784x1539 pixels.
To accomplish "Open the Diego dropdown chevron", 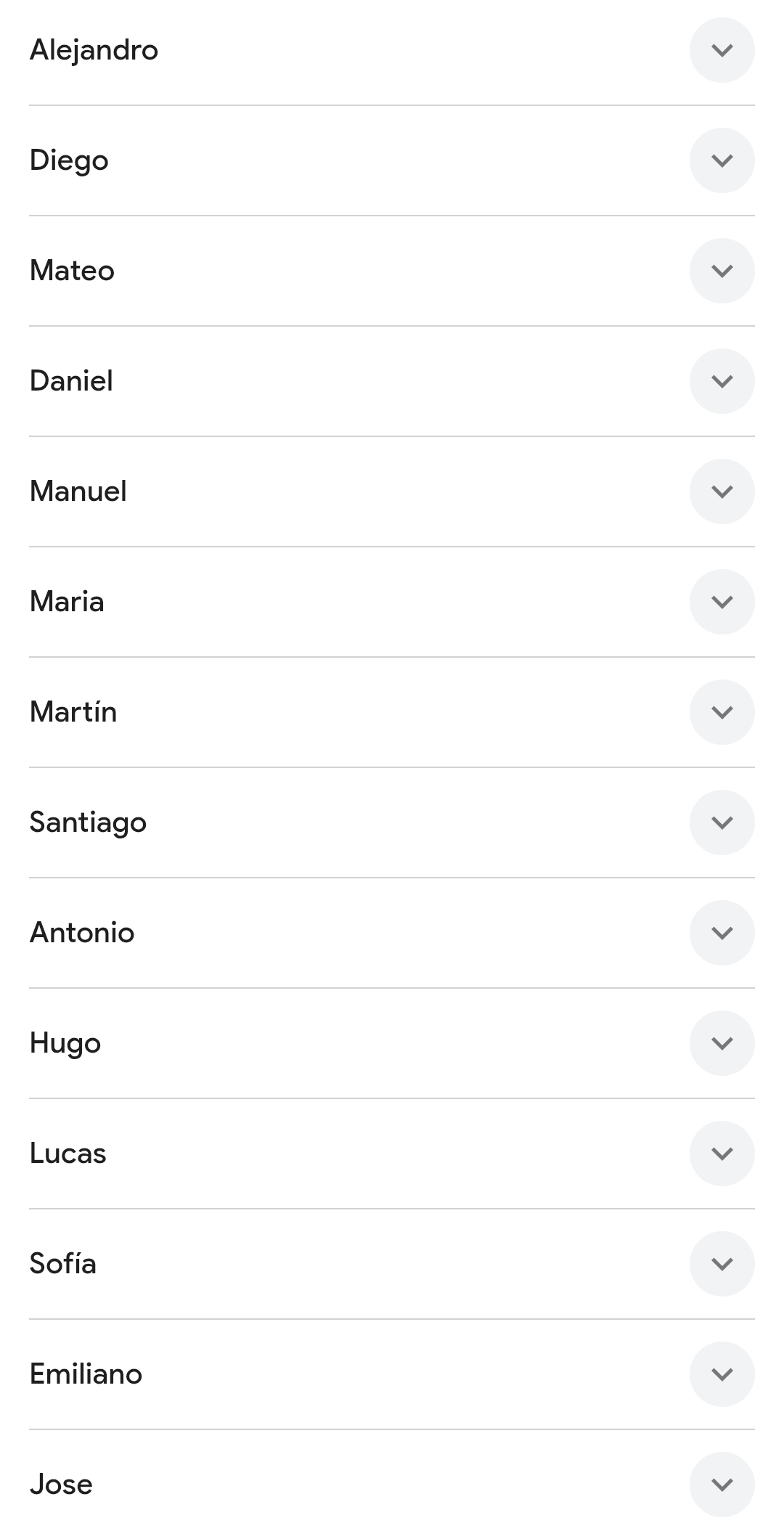I will coord(722,160).
